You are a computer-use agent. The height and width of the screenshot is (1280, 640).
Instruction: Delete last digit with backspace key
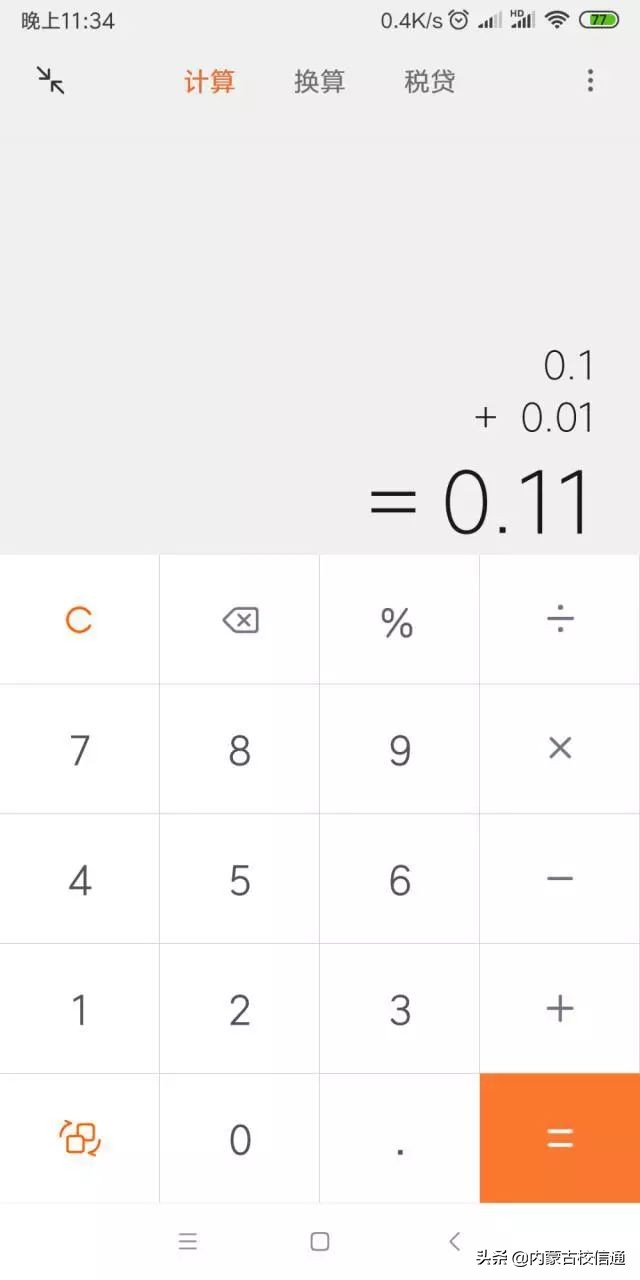tap(240, 621)
